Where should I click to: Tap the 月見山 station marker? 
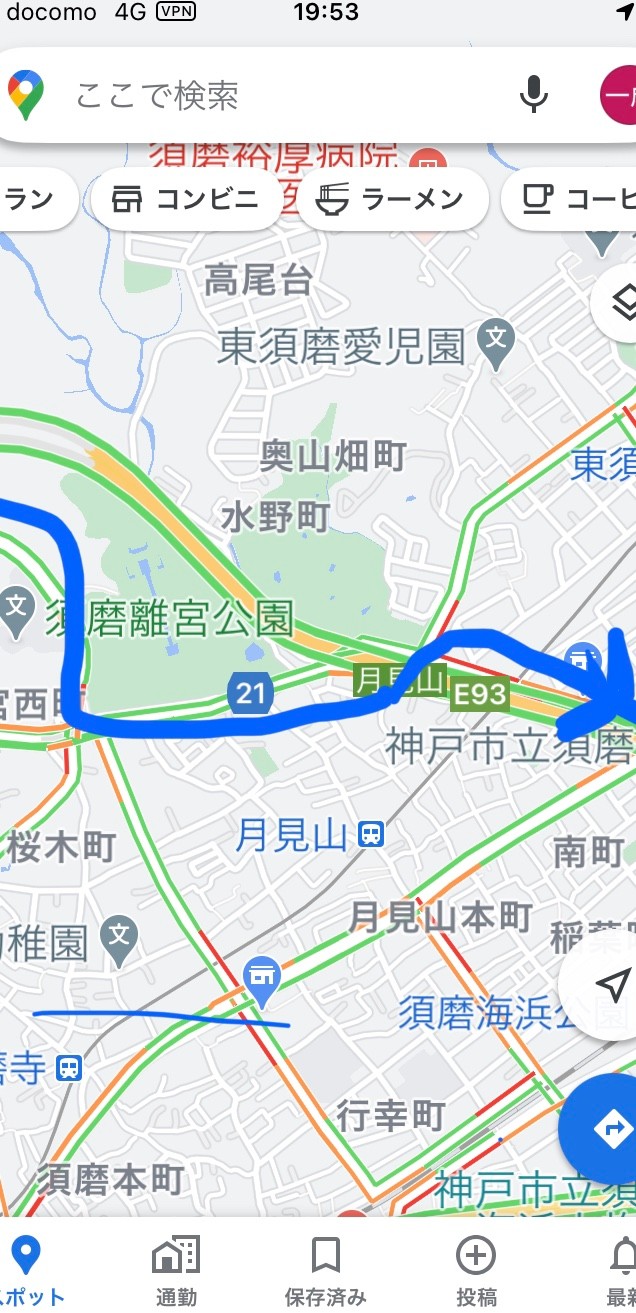(x=371, y=834)
